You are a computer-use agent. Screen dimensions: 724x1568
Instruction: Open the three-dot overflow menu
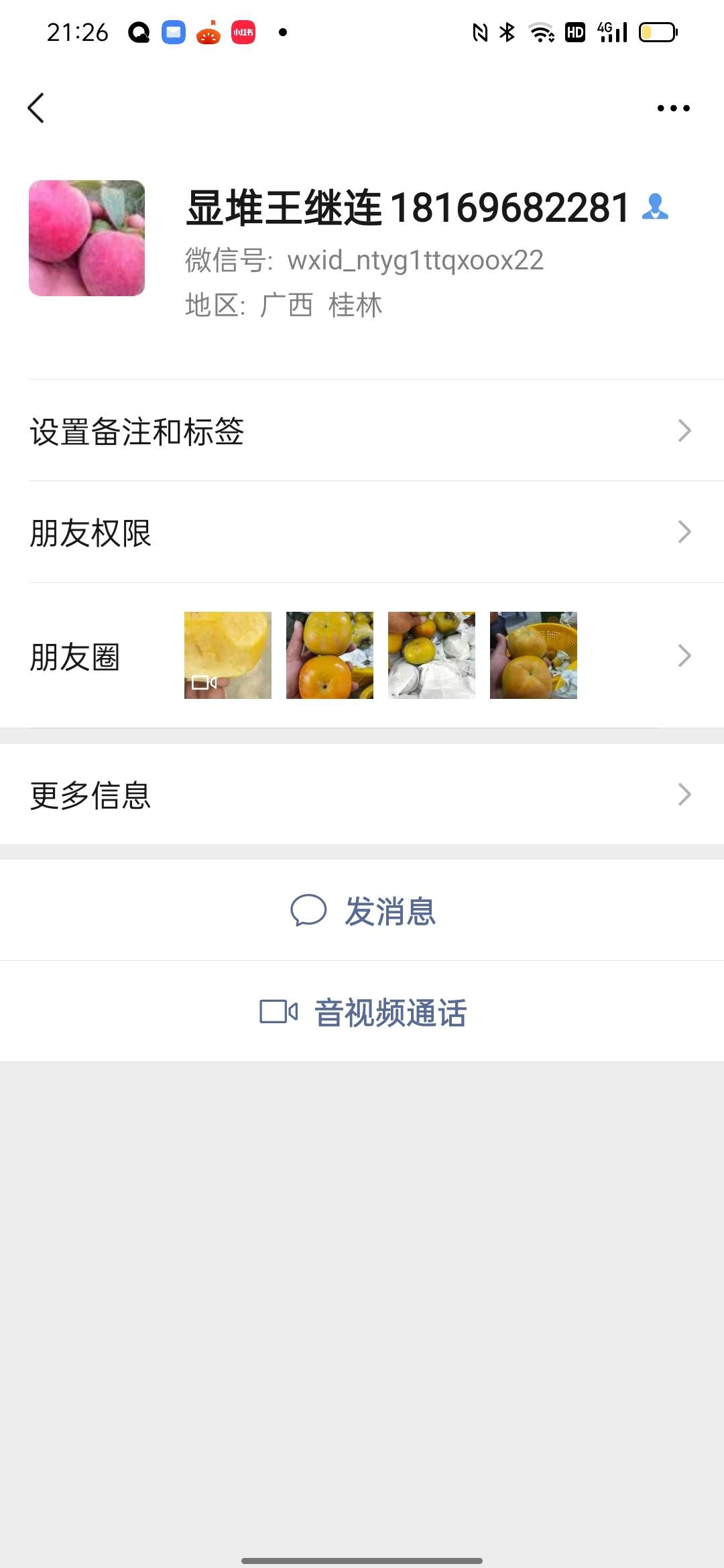tap(673, 108)
